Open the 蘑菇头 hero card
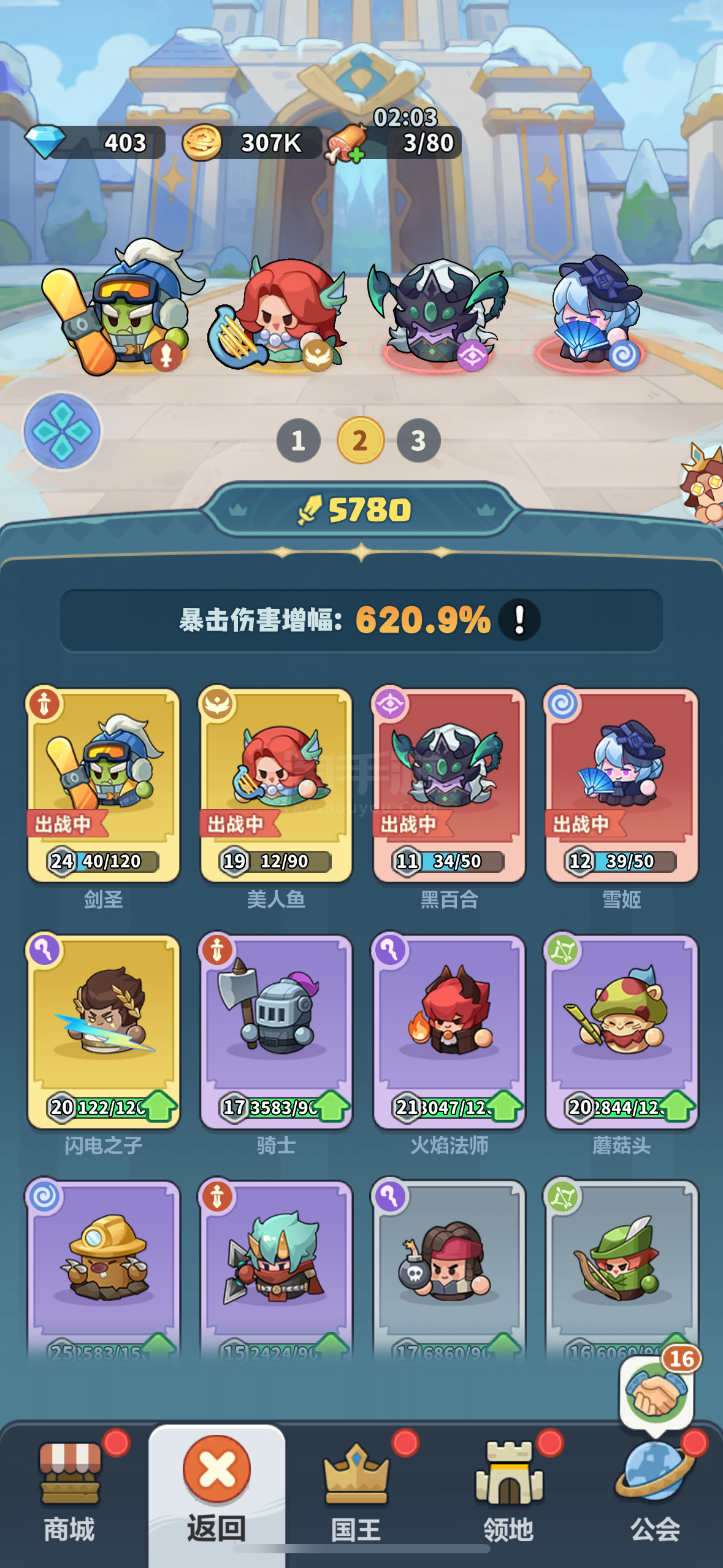The width and height of the screenshot is (723, 1568). tap(621, 1032)
